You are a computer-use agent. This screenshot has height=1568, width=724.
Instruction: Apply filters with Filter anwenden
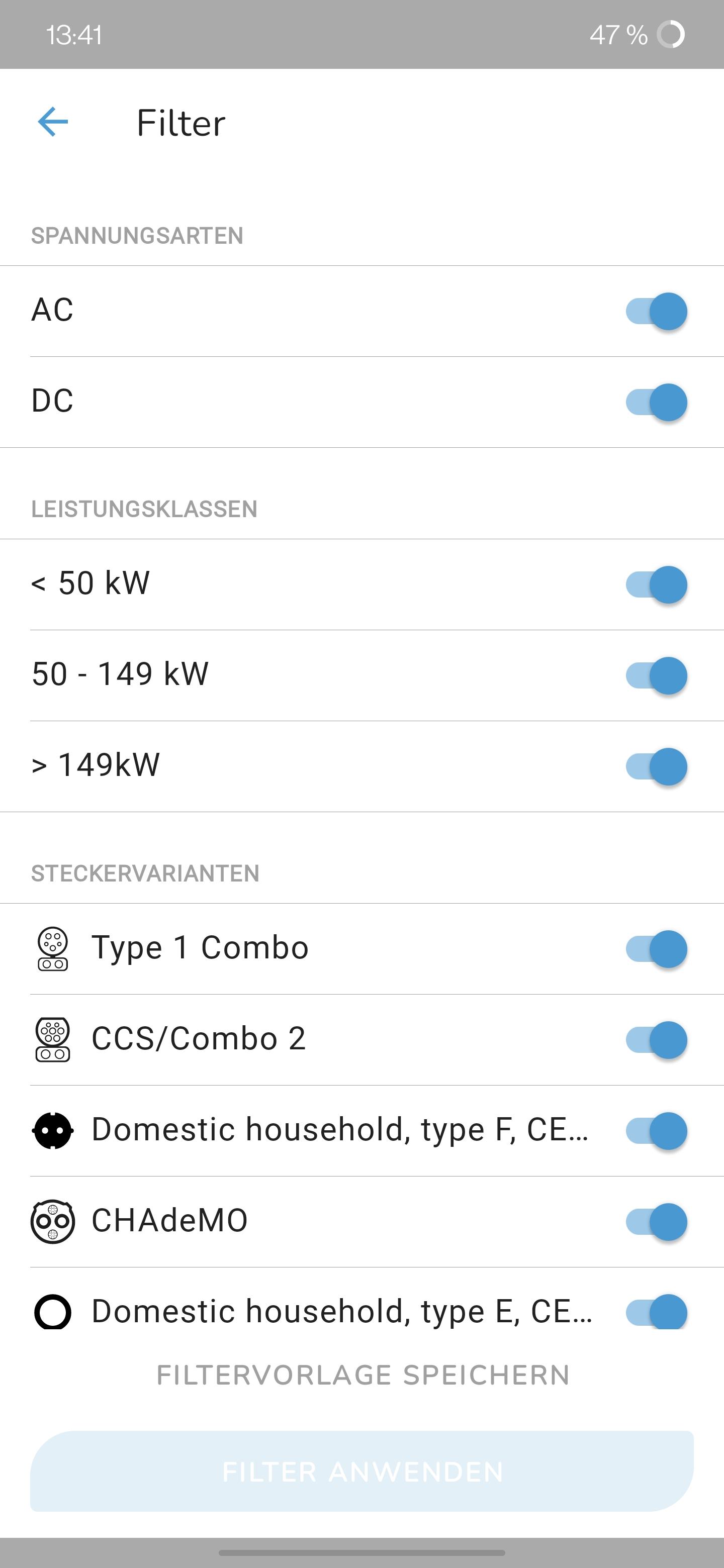click(361, 1471)
